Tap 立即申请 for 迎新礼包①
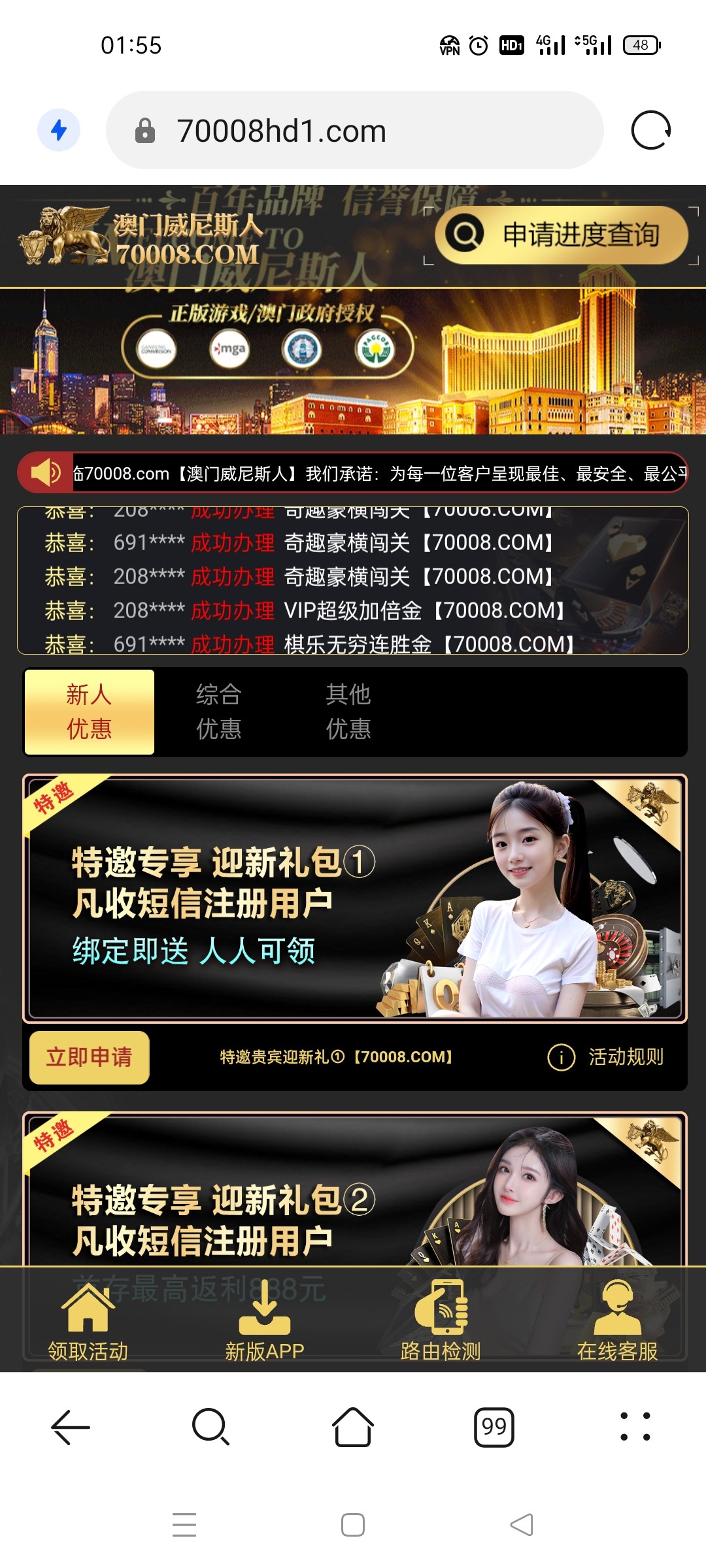This screenshot has height=1568, width=706. pyautogui.click(x=90, y=1057)
